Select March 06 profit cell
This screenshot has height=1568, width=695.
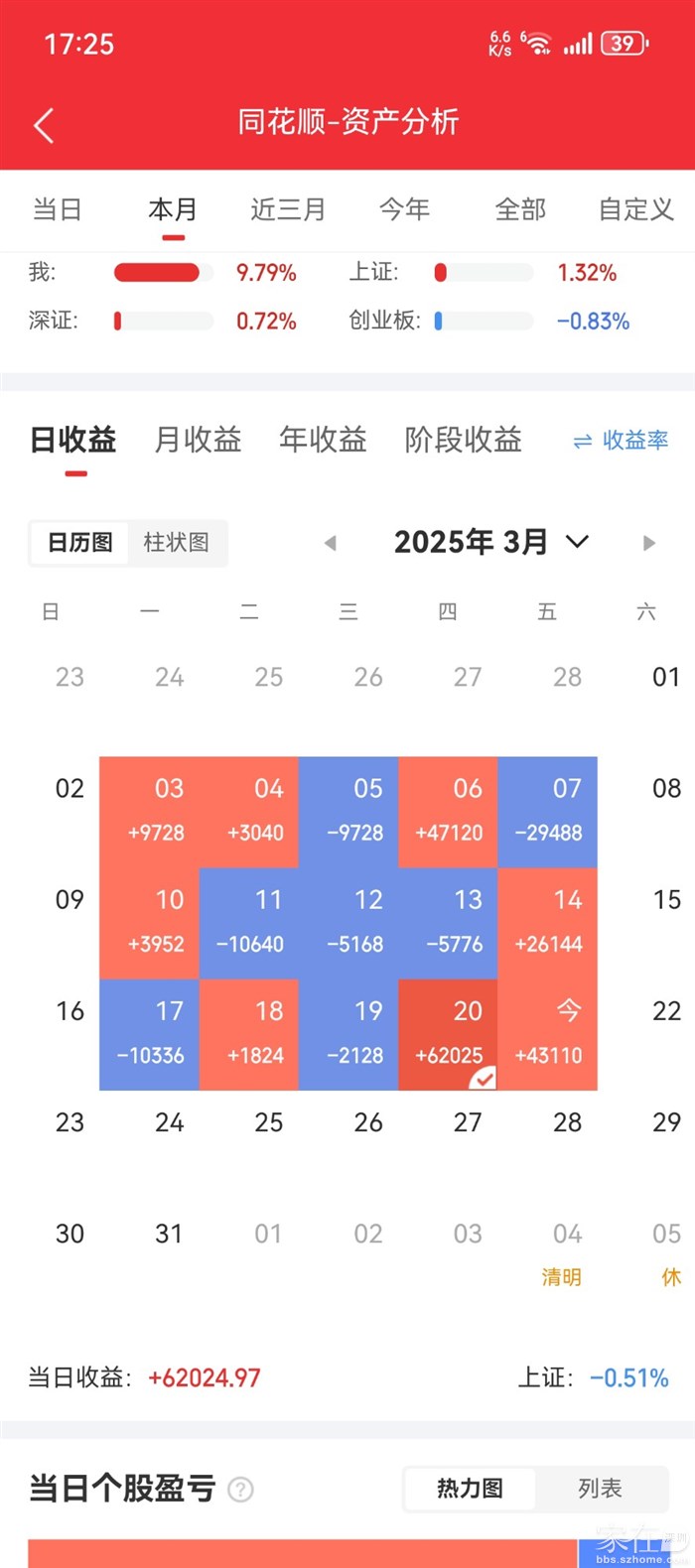pyautogui.click(x=448, y=811)
